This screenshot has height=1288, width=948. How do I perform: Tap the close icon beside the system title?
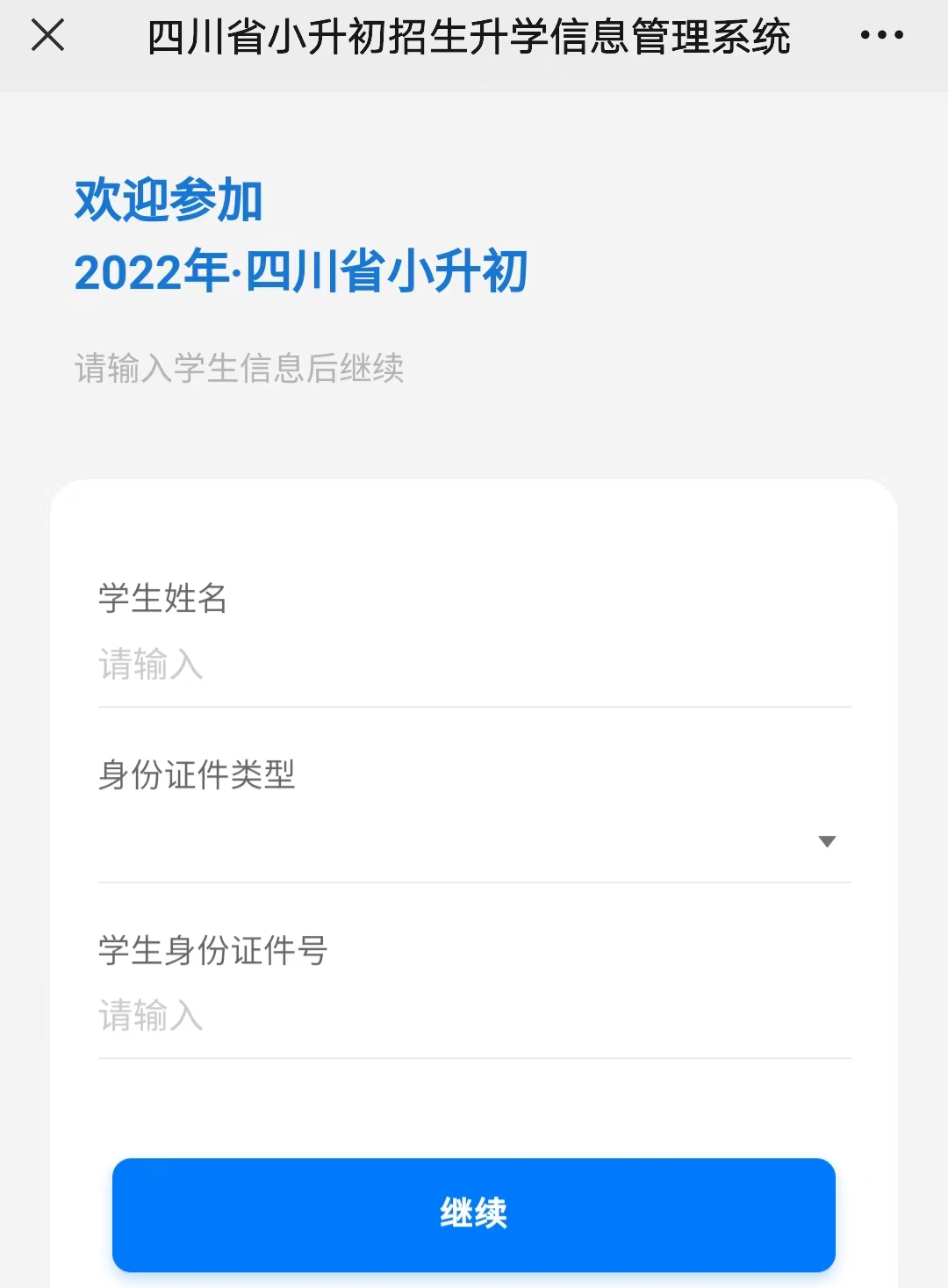pos(47,37)
